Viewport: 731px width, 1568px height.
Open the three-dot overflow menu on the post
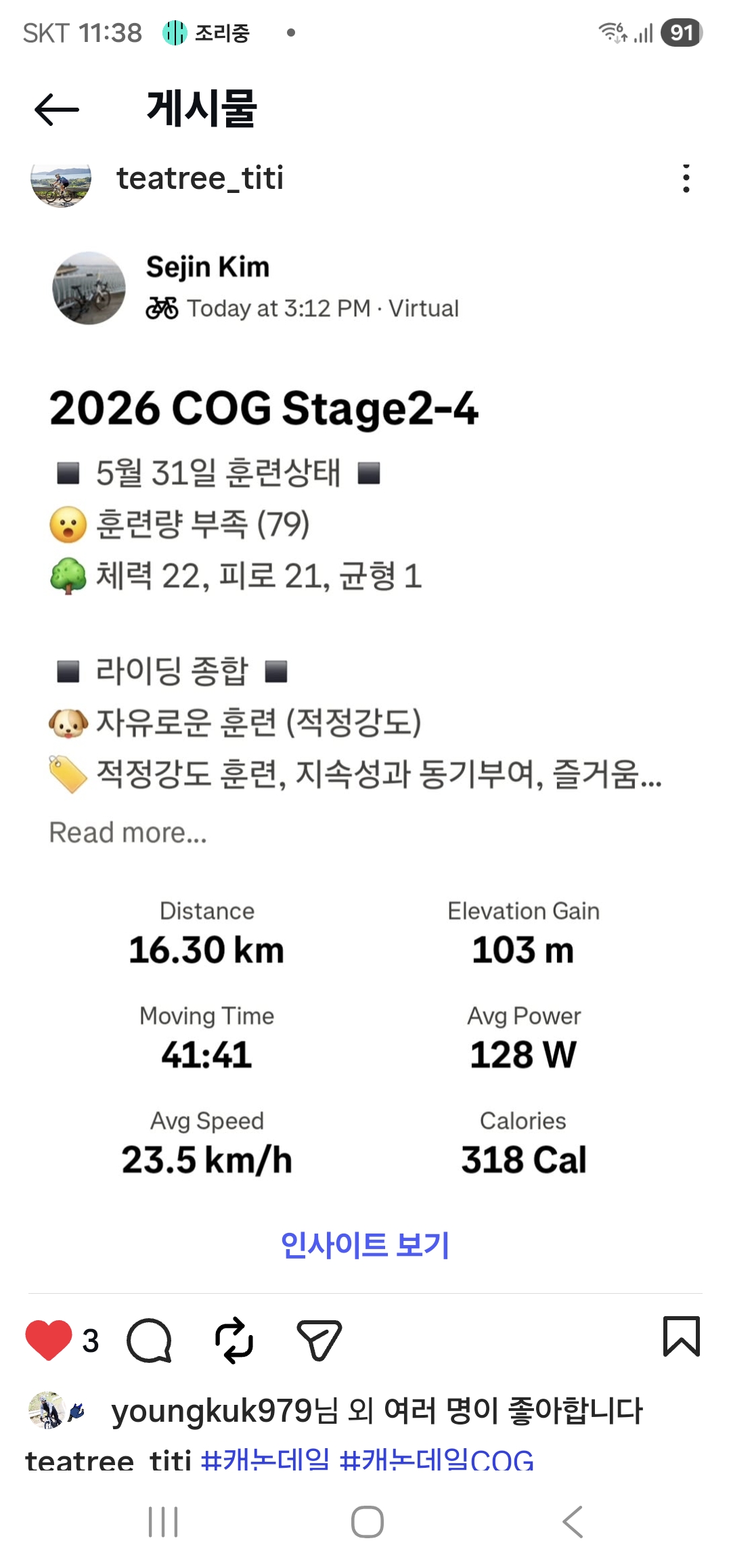coord(686,179)
